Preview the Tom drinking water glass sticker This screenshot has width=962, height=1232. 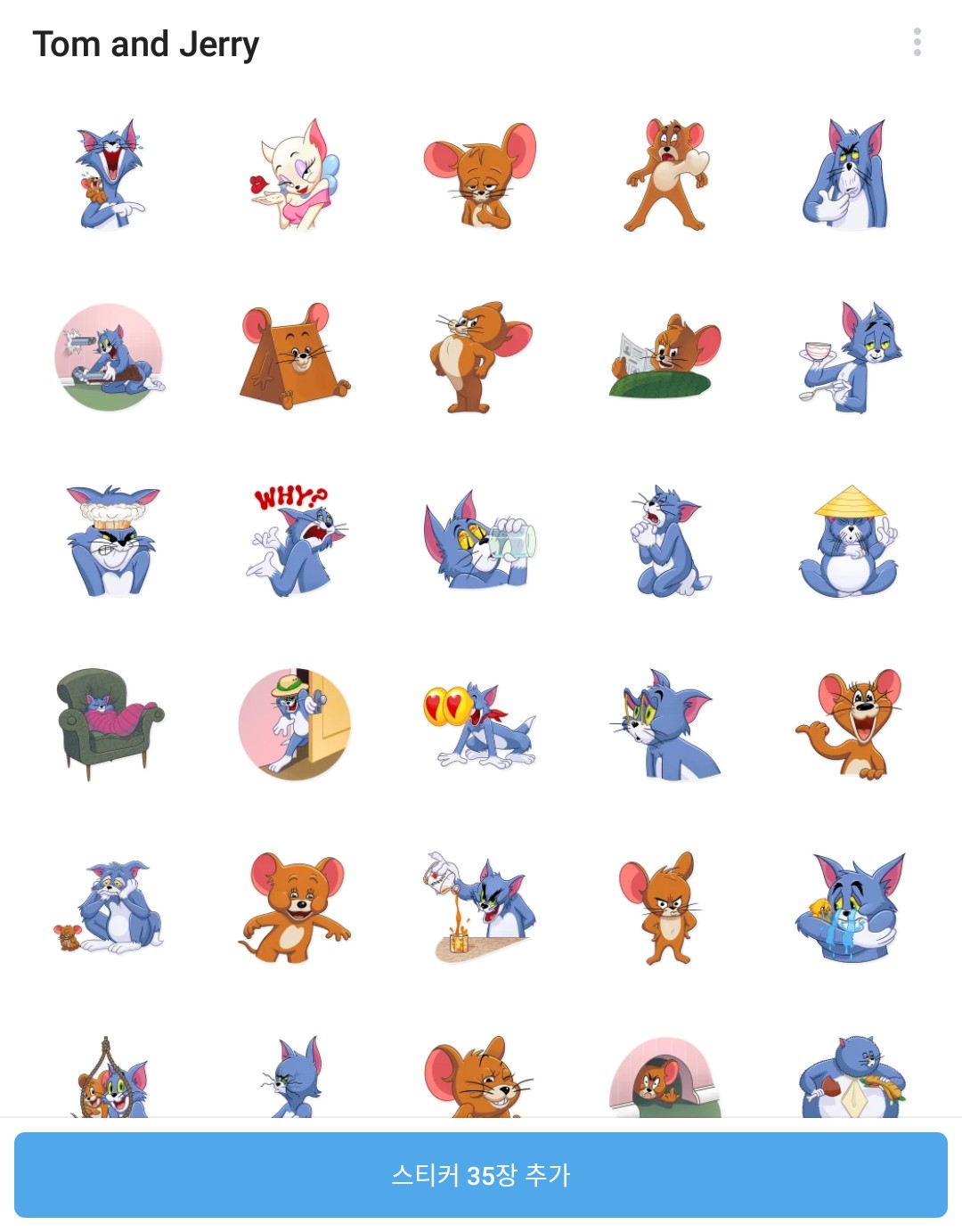pos(480,541)
